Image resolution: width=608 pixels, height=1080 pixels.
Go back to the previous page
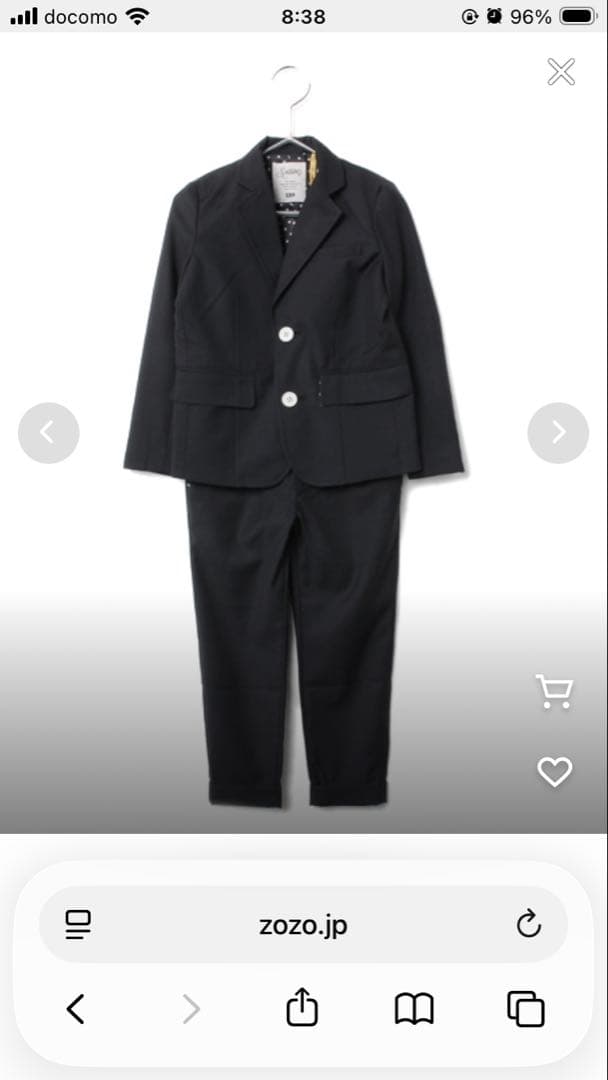[75, 1009]
